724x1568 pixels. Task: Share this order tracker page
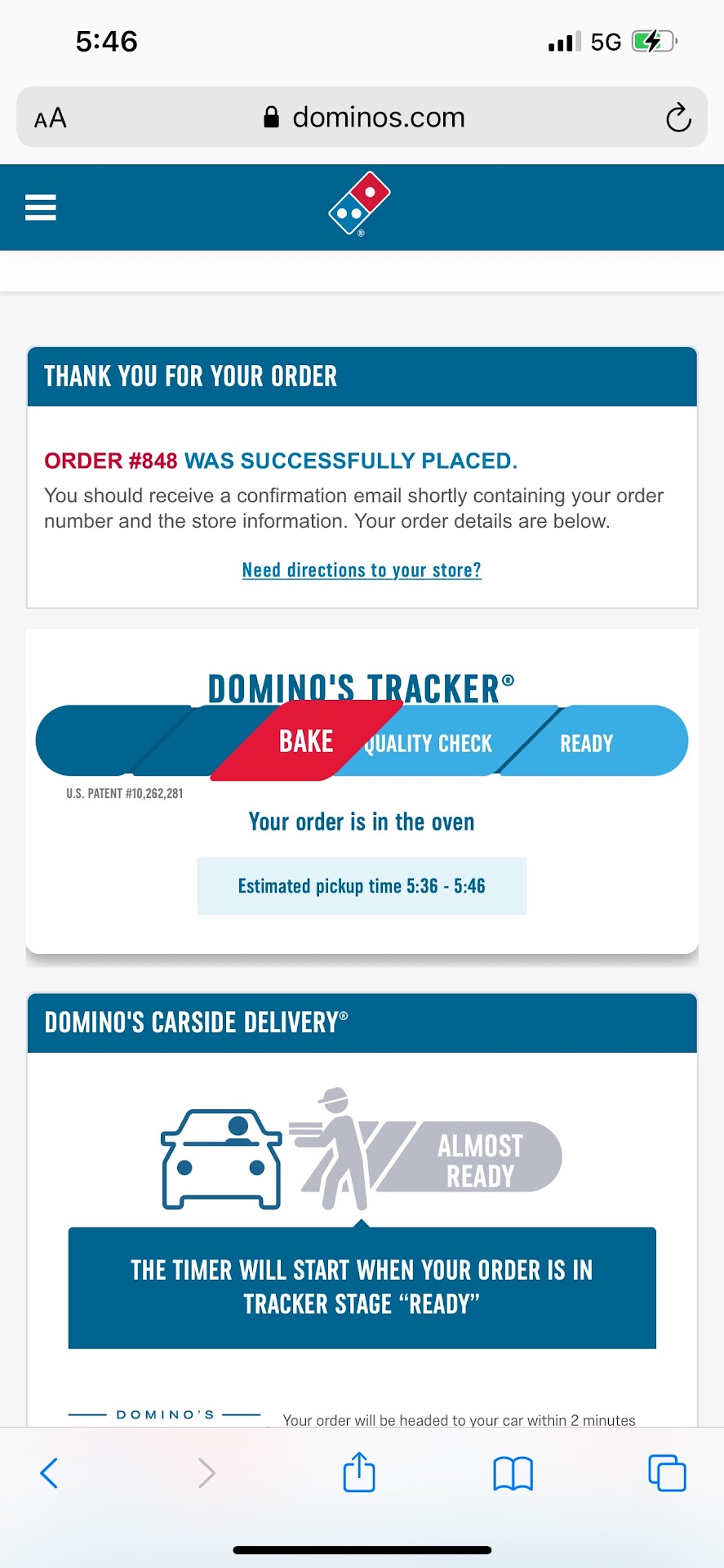coord(359,1473)
